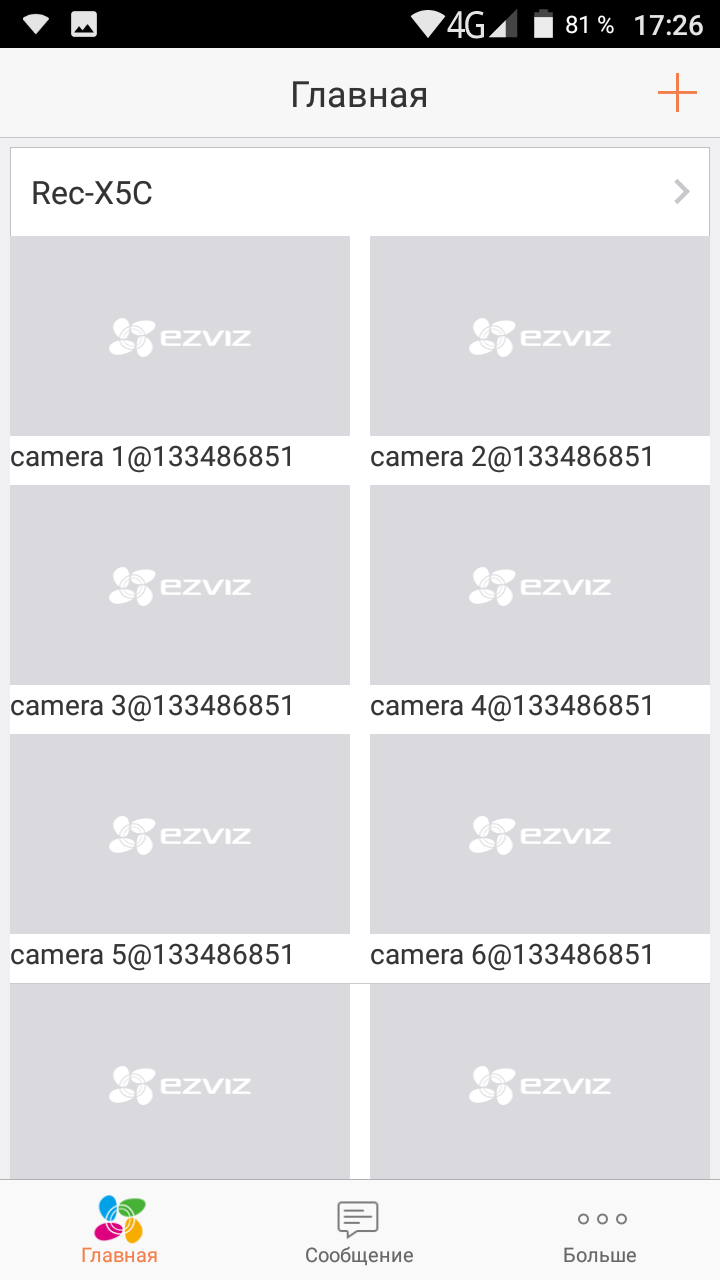Select the camera 6@133486851 tile
This screenshot has width=720, height=1280.
click(x=540, y=834)
